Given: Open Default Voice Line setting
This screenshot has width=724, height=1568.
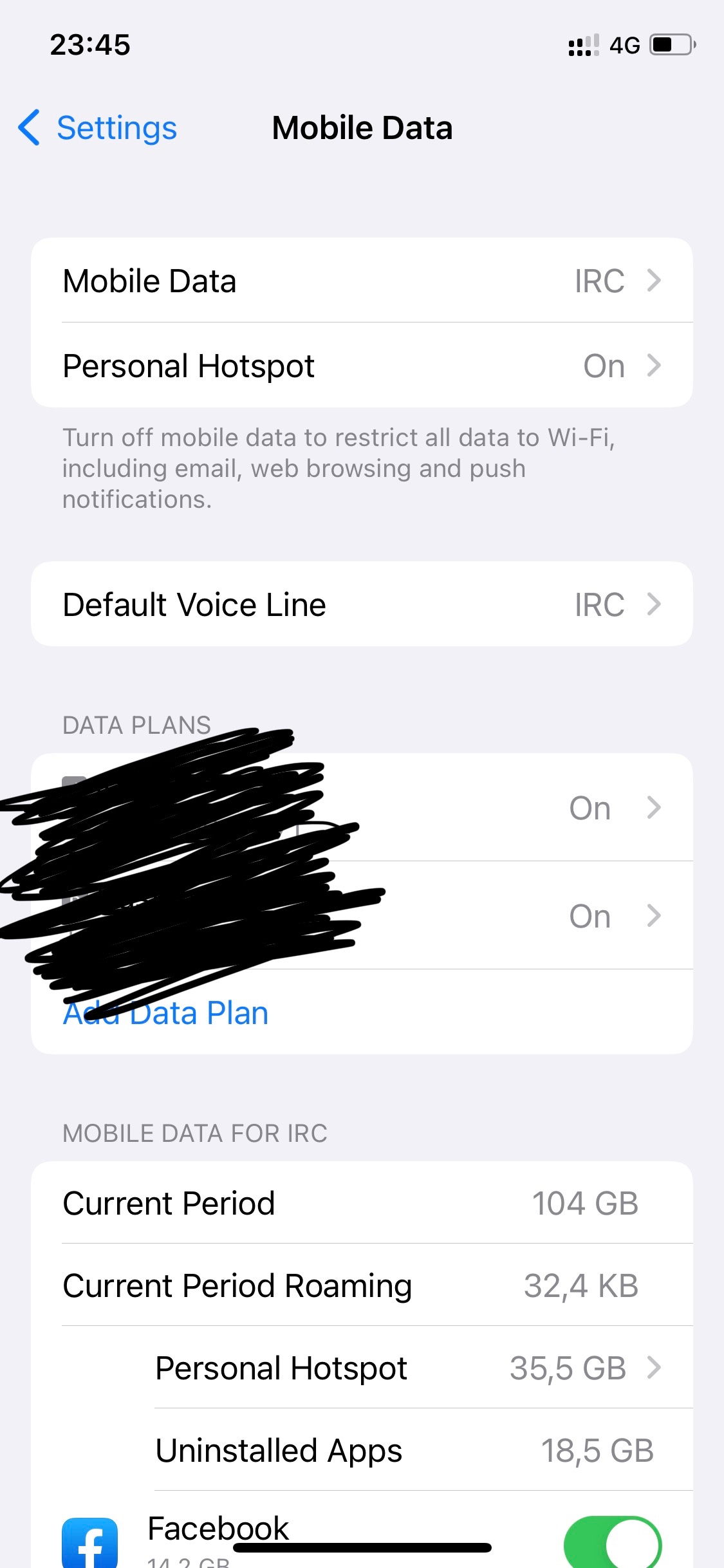Looking at the screenshot, I should pyautogui.click(x=362, y=604).
